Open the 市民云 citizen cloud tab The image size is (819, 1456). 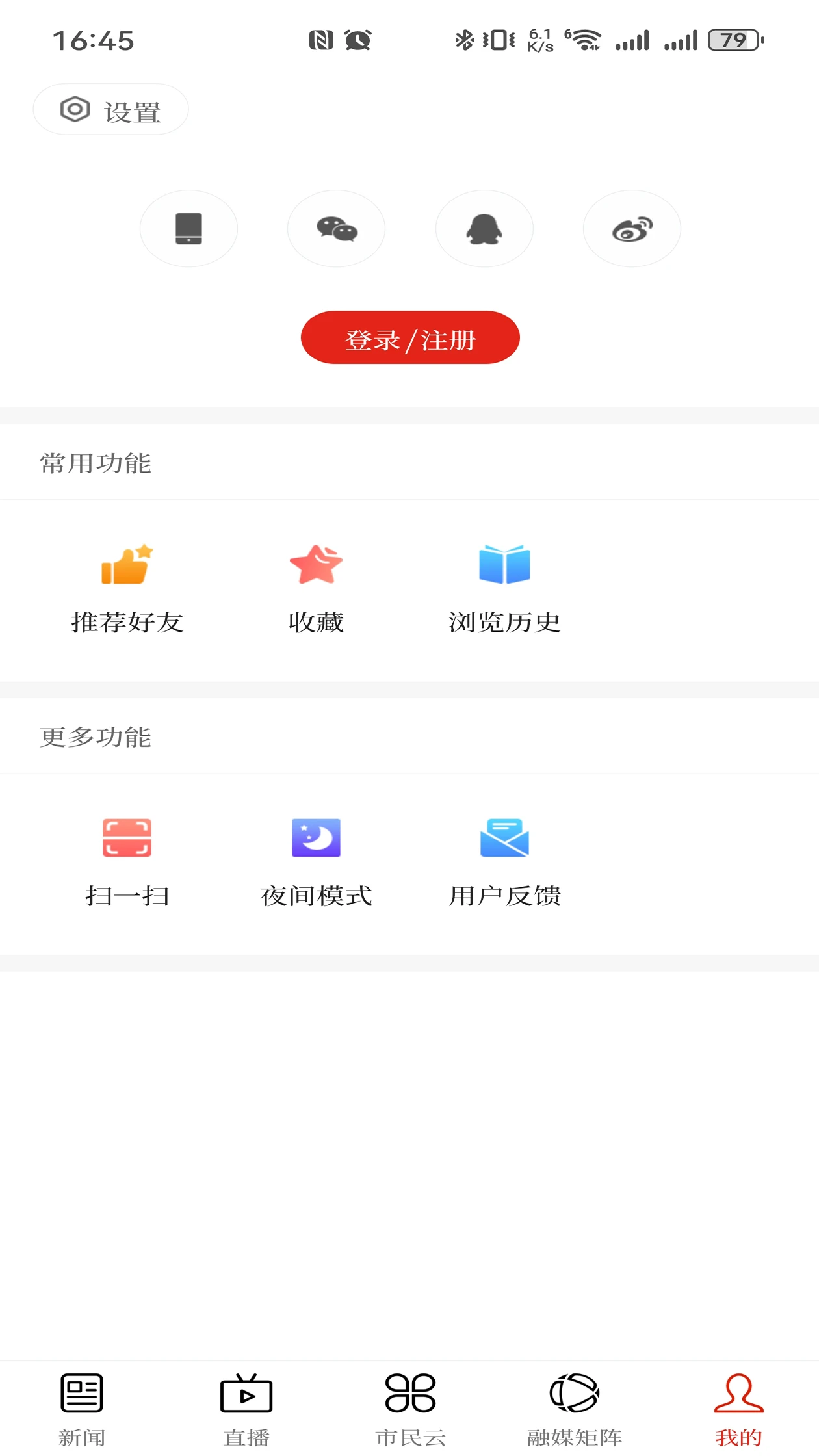point(409,1404)
